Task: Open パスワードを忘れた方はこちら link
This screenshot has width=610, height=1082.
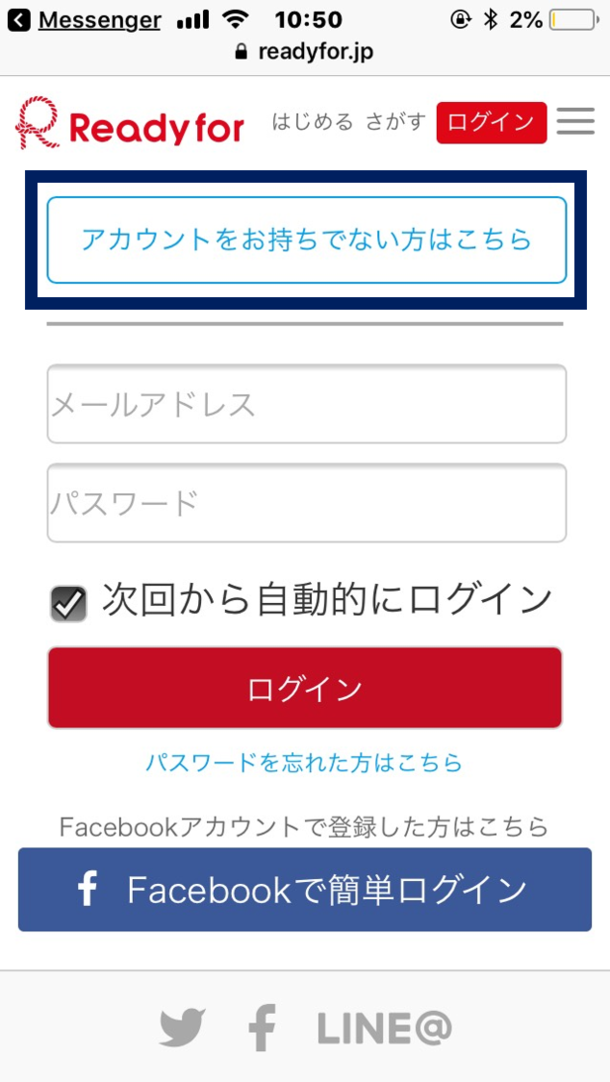Action: tap(304, 763)
